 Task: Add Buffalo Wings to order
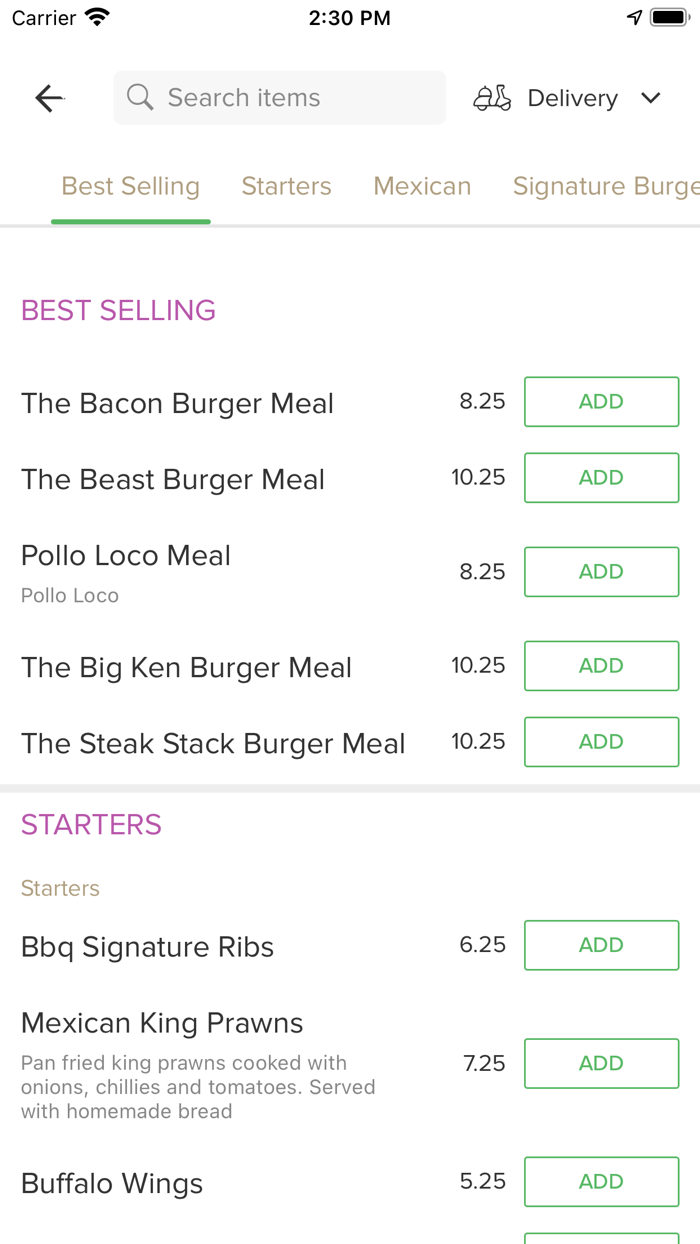click(x=601, y=1182)
